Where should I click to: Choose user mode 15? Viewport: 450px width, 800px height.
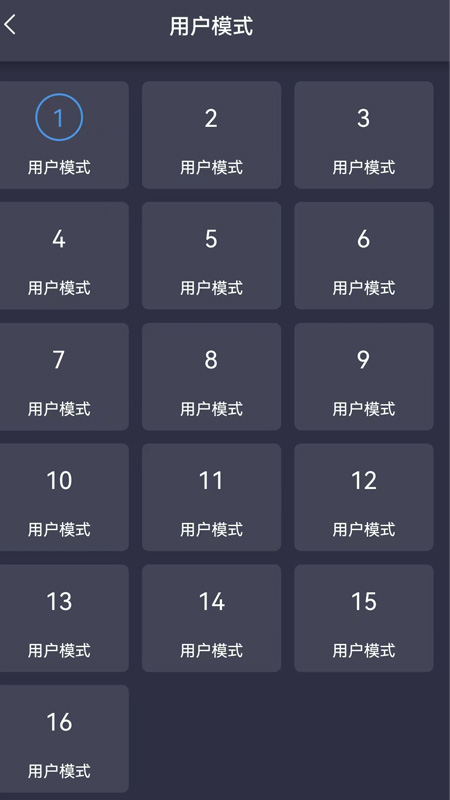click(x=364, y=618)
